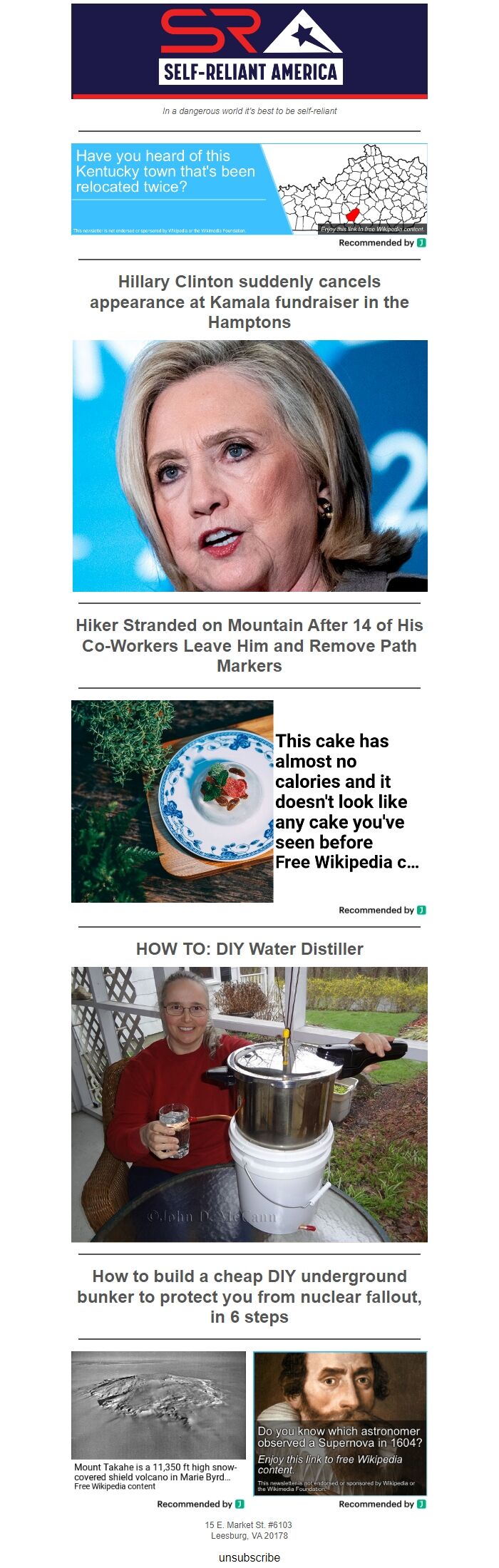The width and height of the screenshot is (499, 1568).
Task: Open the Kentucky town relocated twice banner
Action: pos(249,189)
